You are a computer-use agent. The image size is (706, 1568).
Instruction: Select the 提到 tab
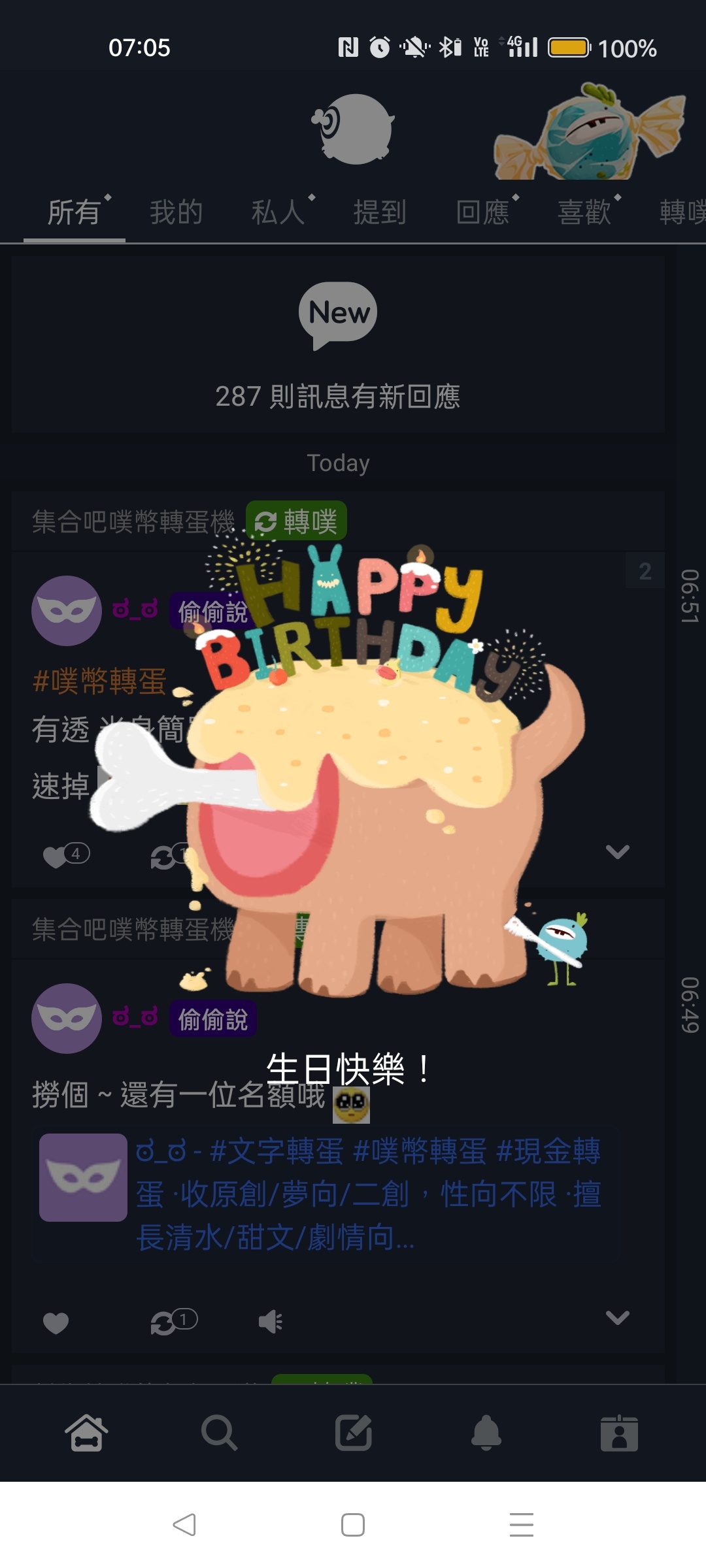[x=380, y=213]
